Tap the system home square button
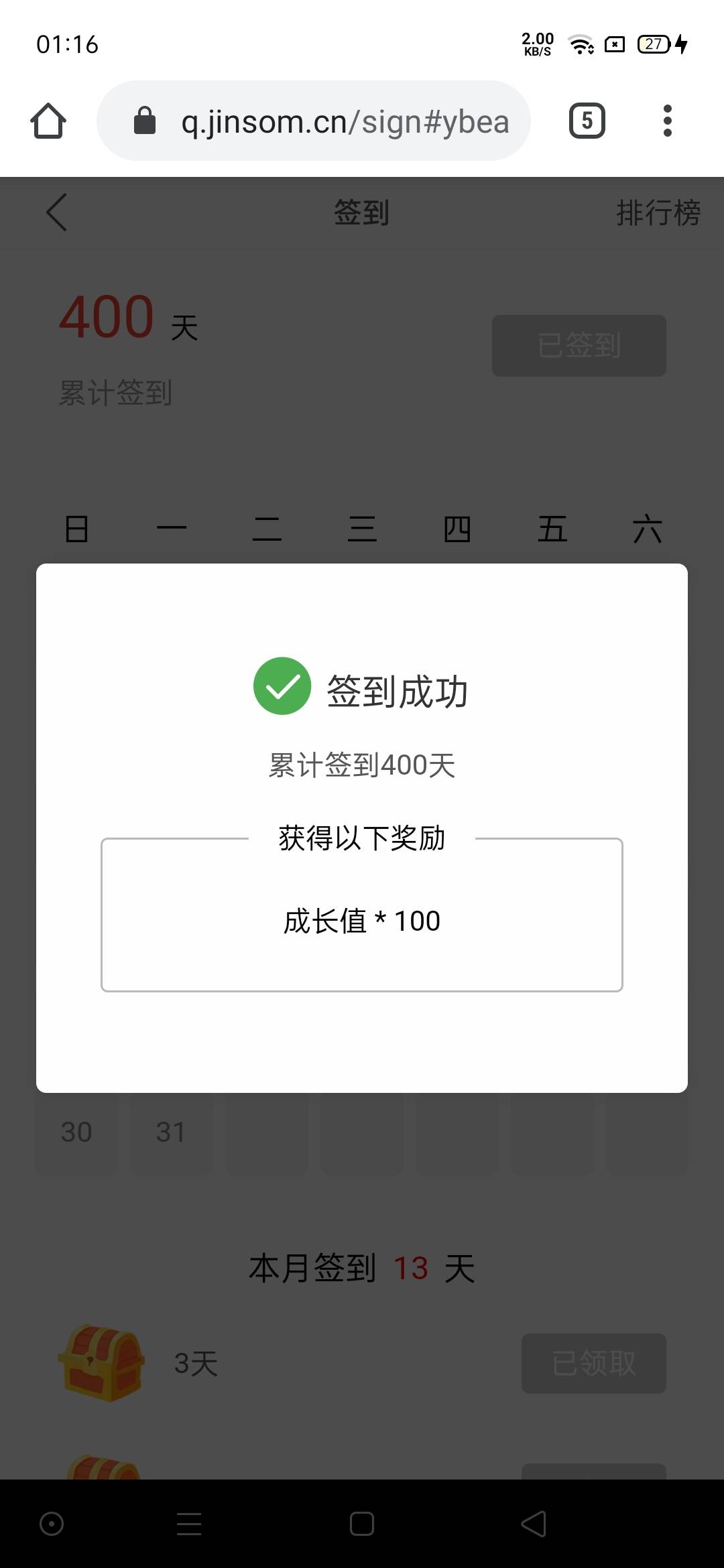 coord(362,1524)
